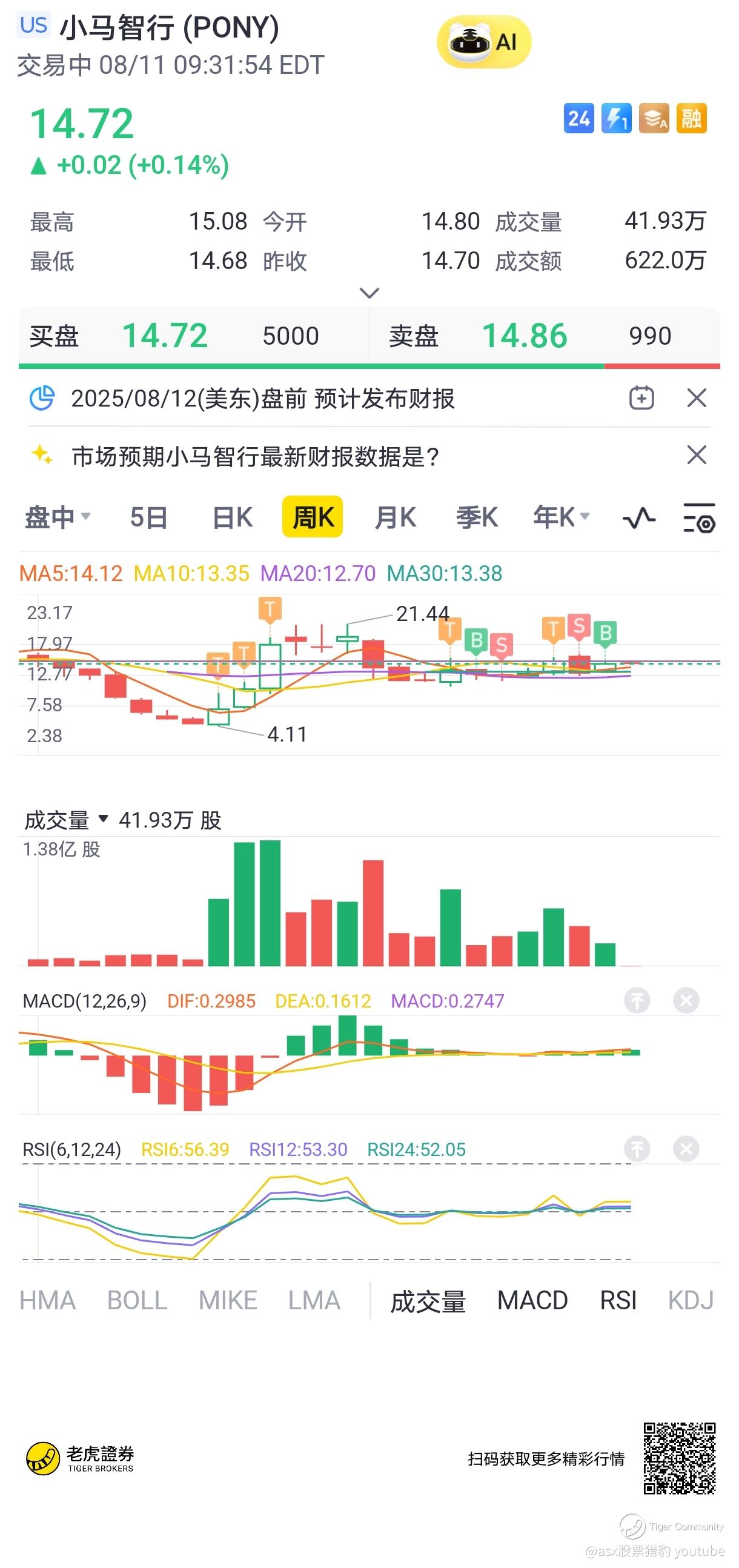
Task: Dismiss the earnings release notice
Action: point(697,398)
